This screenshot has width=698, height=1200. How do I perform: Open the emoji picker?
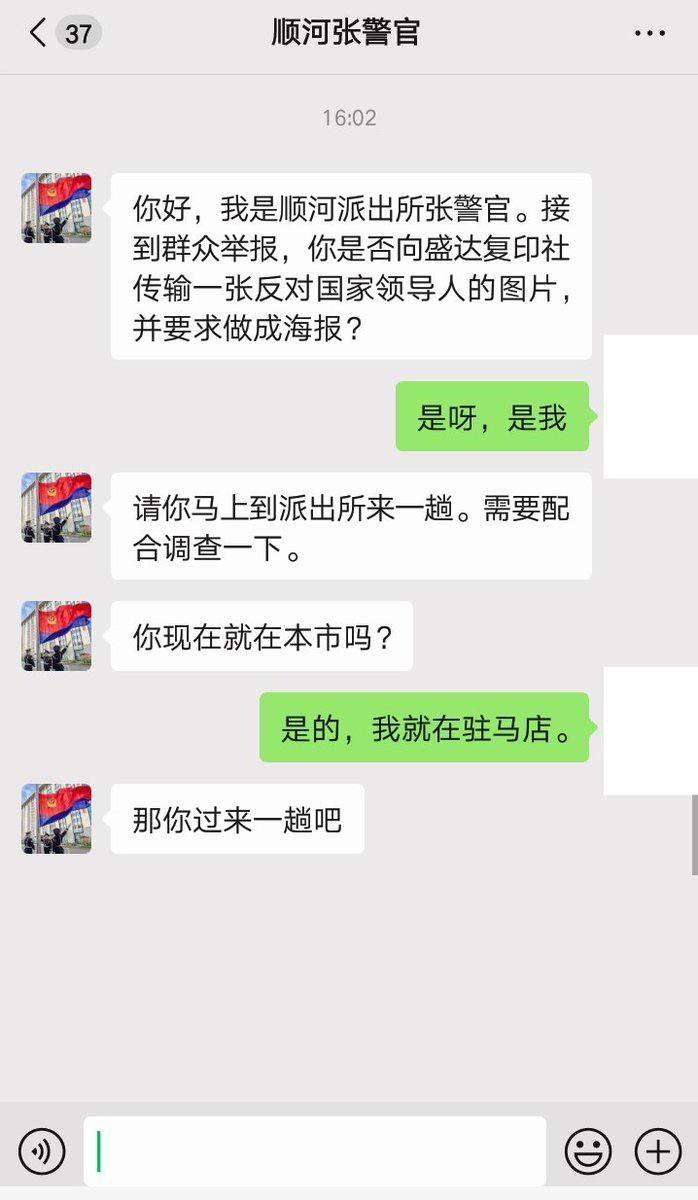click(588, 1152)
